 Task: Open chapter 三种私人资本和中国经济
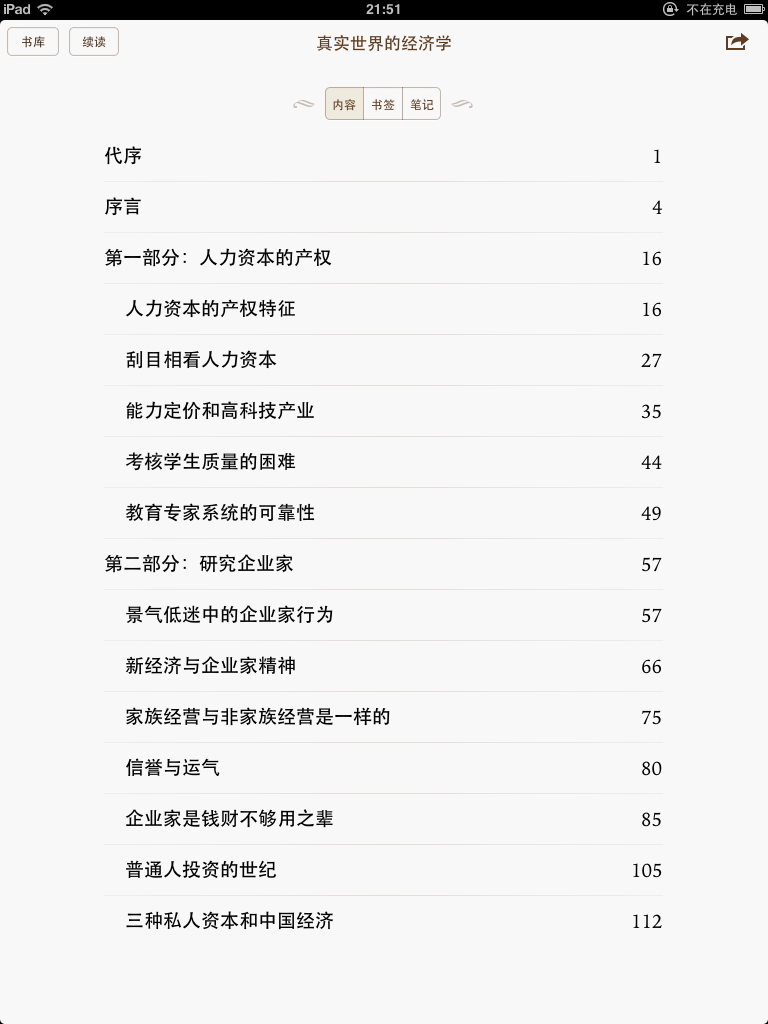click(x=229, y=921)
